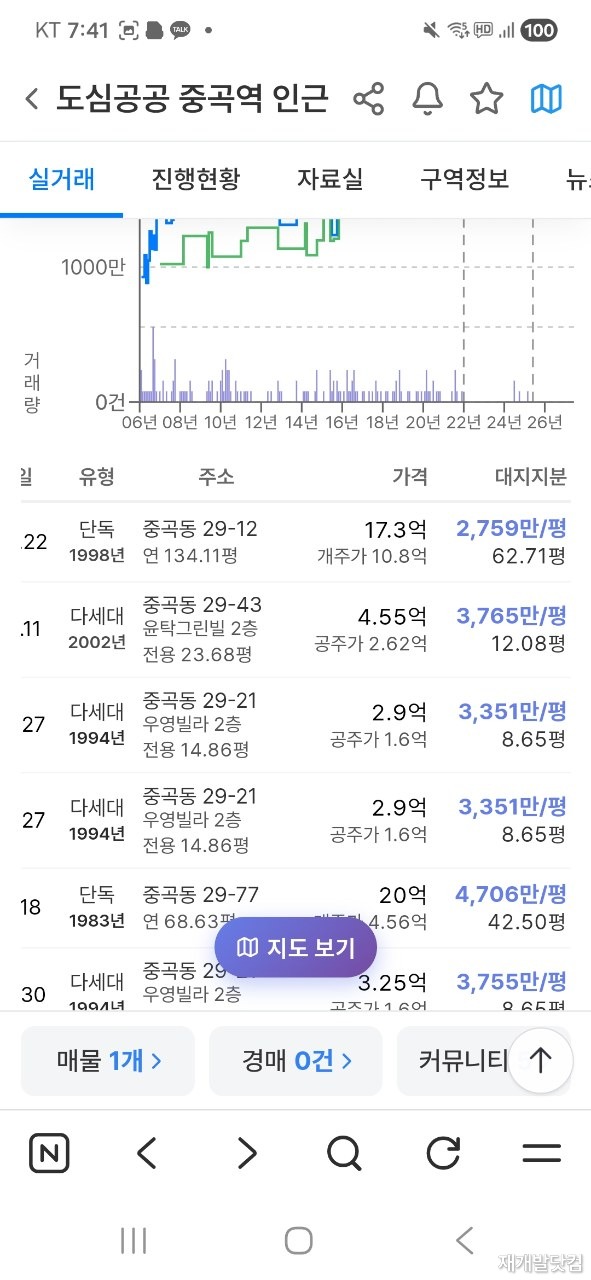Open the map icon in header
This screenshot has height=1280, width=591.
(x=546, y=99)
